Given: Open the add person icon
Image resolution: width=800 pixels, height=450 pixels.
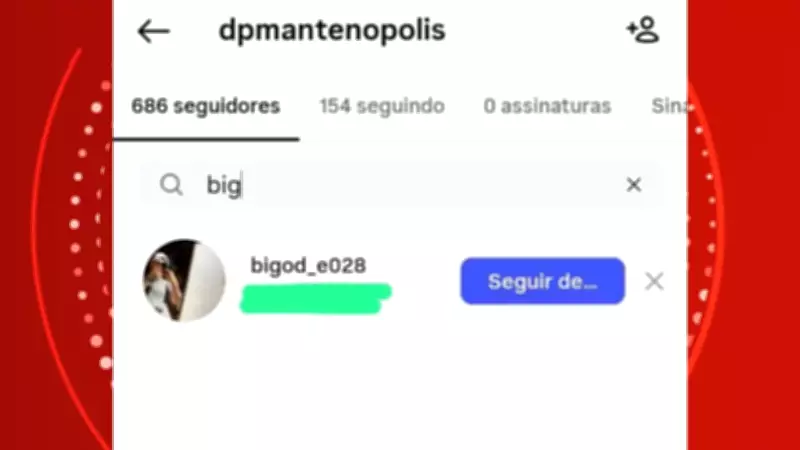Looking at the screenshot, I should coord(642,31).
